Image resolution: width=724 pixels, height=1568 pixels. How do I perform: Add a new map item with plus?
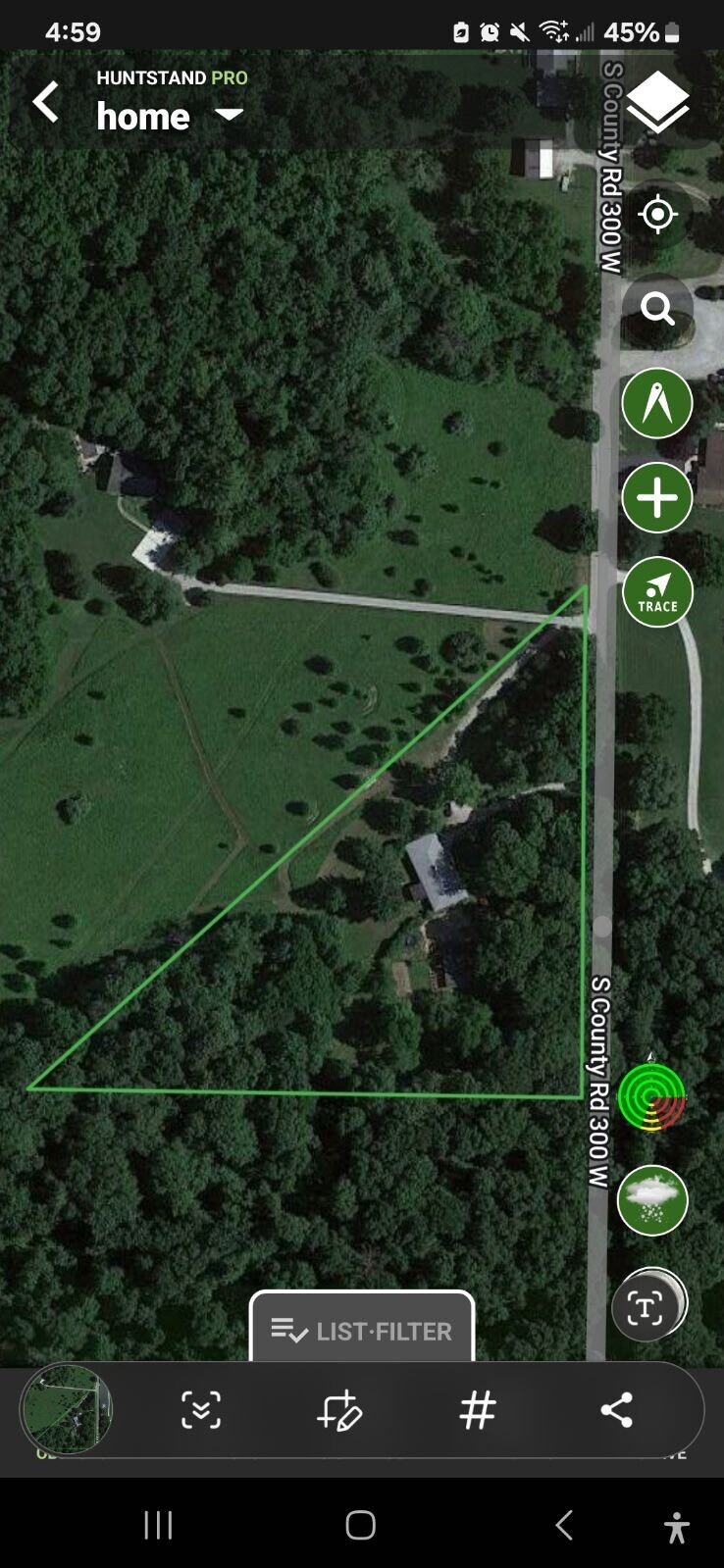click(657, 498)
